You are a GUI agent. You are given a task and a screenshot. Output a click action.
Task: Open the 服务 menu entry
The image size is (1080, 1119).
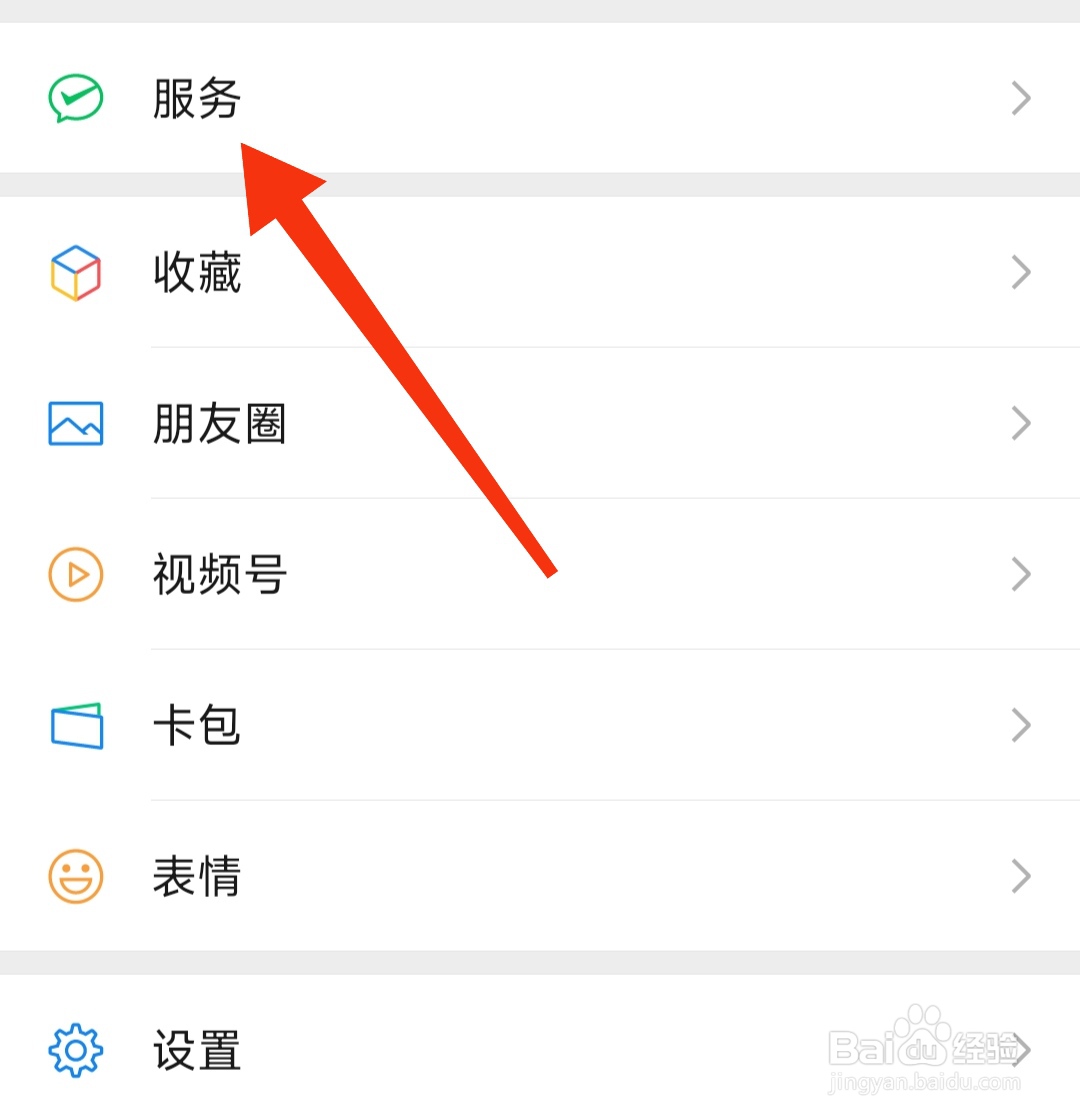pyautogui.click(x=196, y=98)
